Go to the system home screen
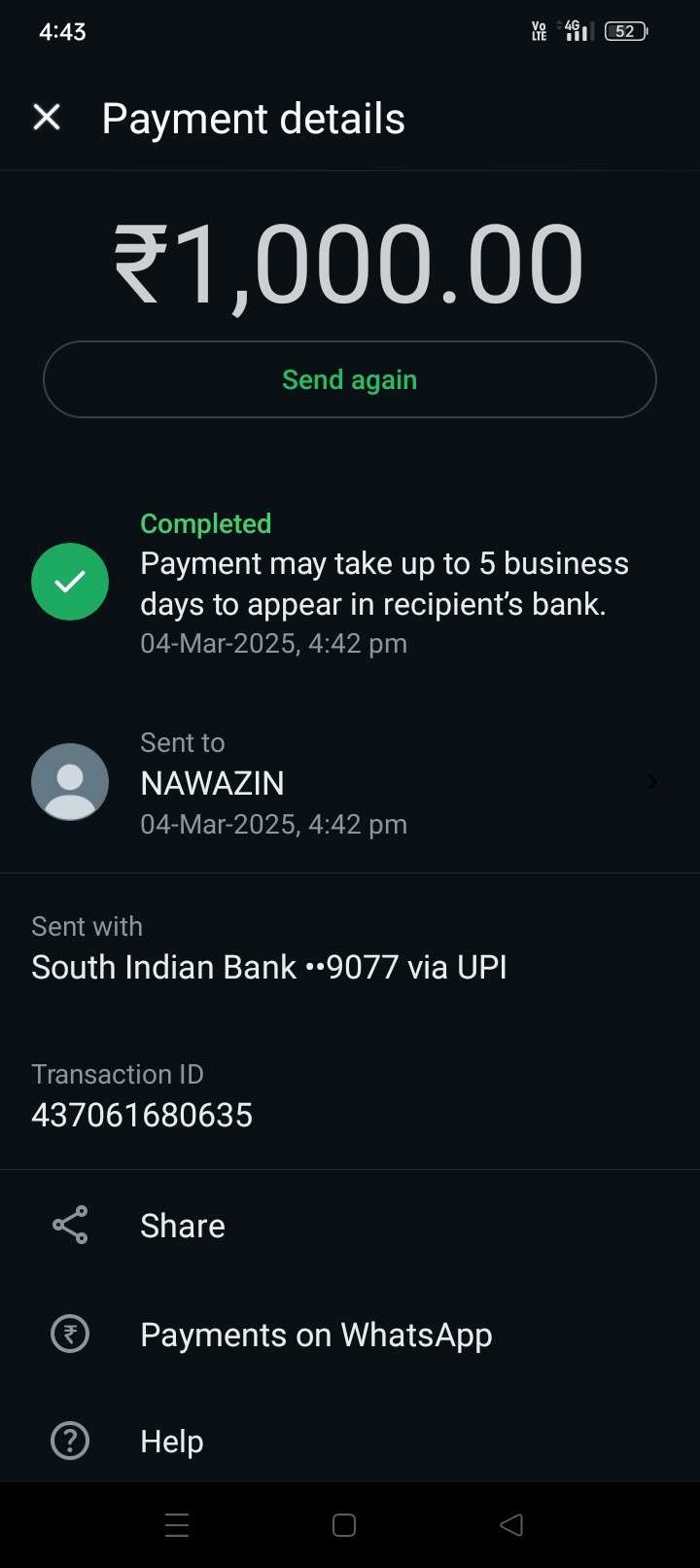The image size is (700, 1568). (x=344, y=1525)
